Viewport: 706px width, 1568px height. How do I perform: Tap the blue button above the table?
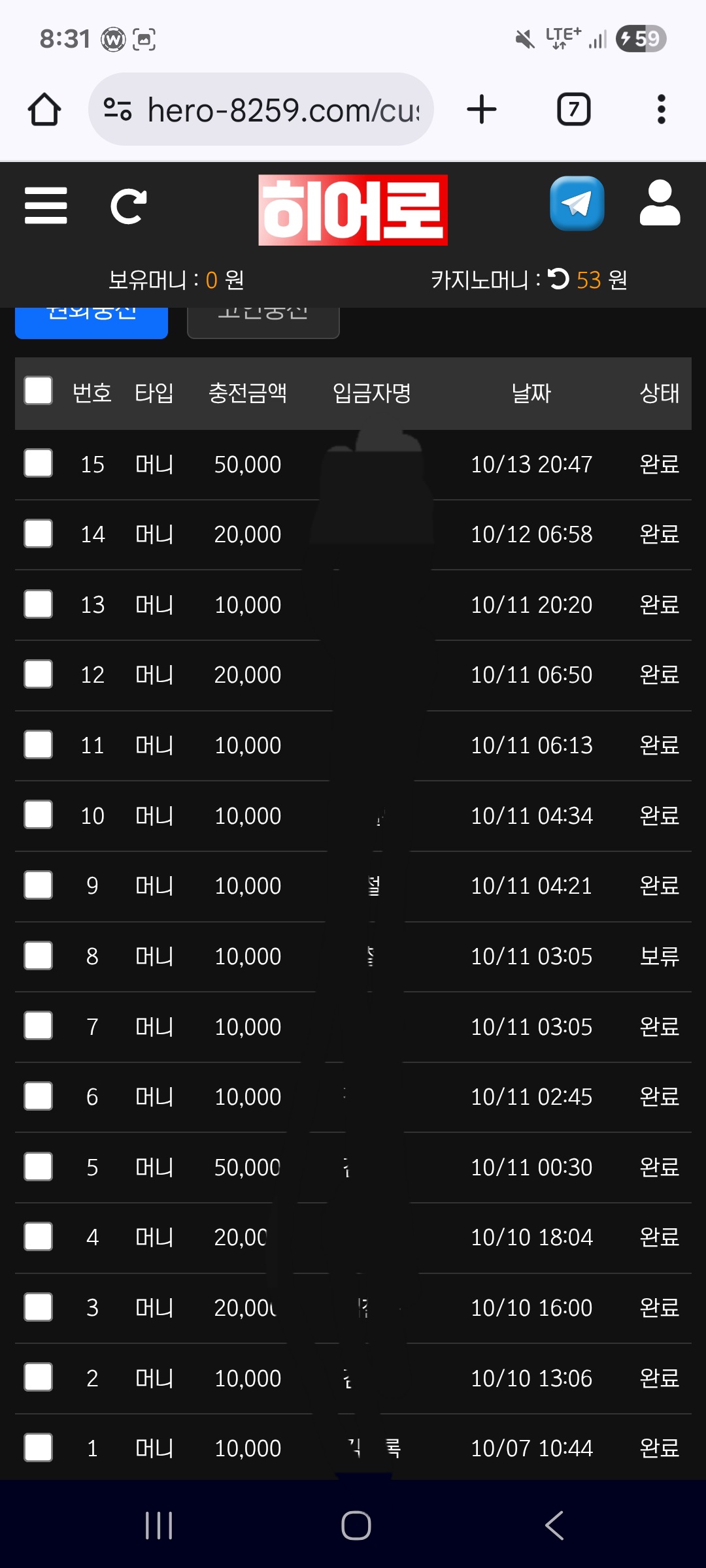click(92, 323)
